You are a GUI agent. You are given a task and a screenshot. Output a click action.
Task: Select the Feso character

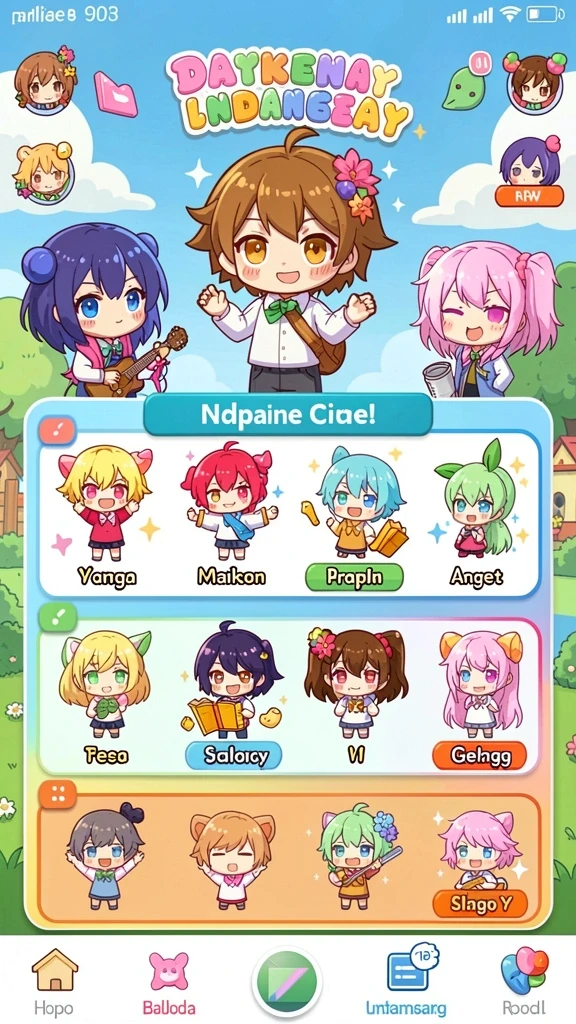(x=104, y=699)
